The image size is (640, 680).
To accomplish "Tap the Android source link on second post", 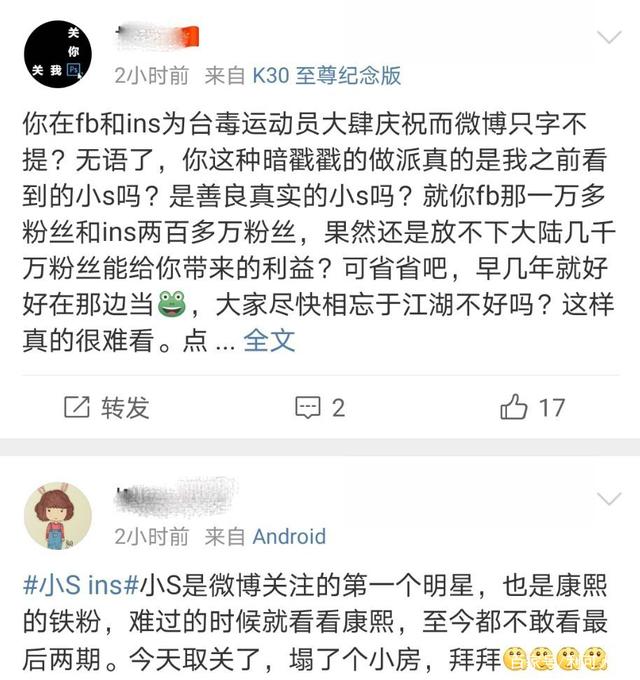I will (288, 536).
